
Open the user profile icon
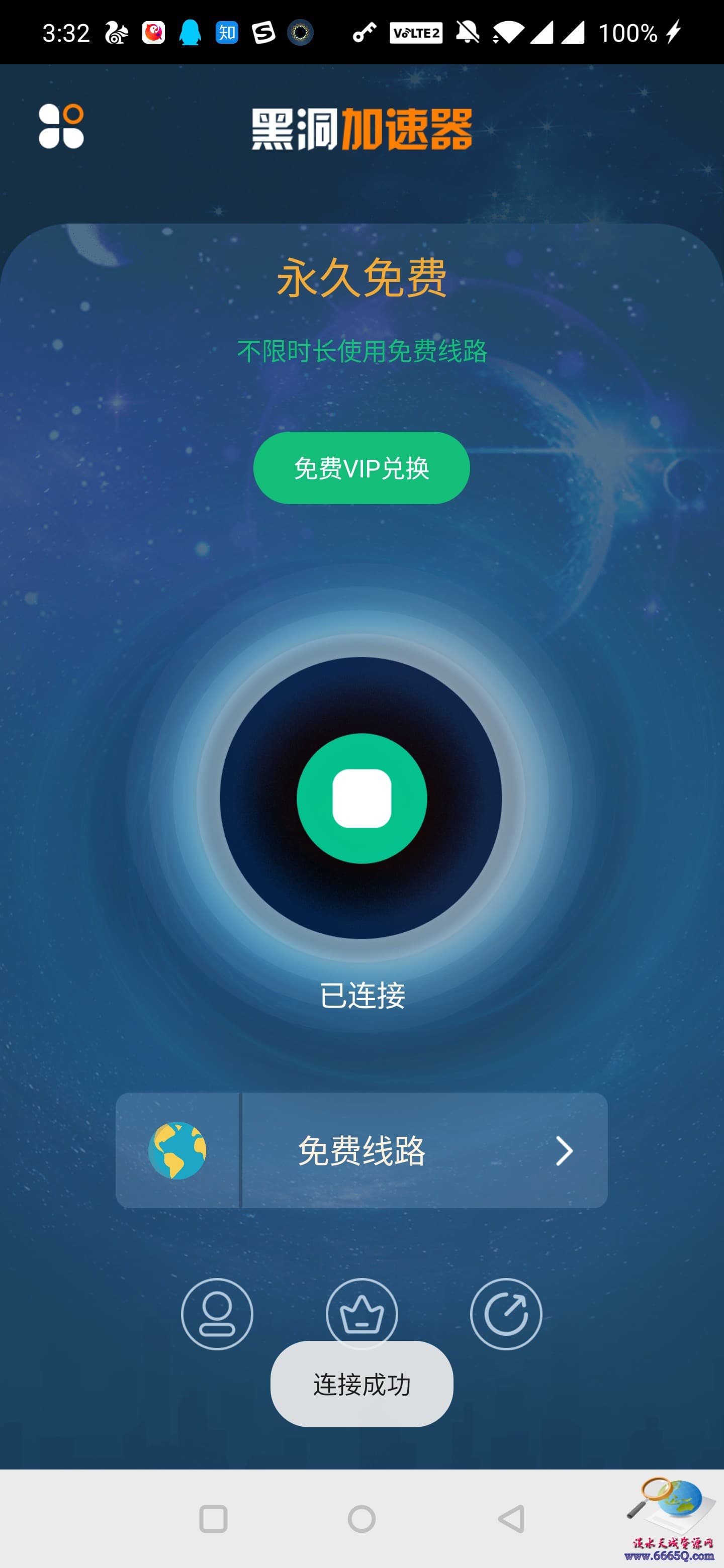click(217, 1314)
